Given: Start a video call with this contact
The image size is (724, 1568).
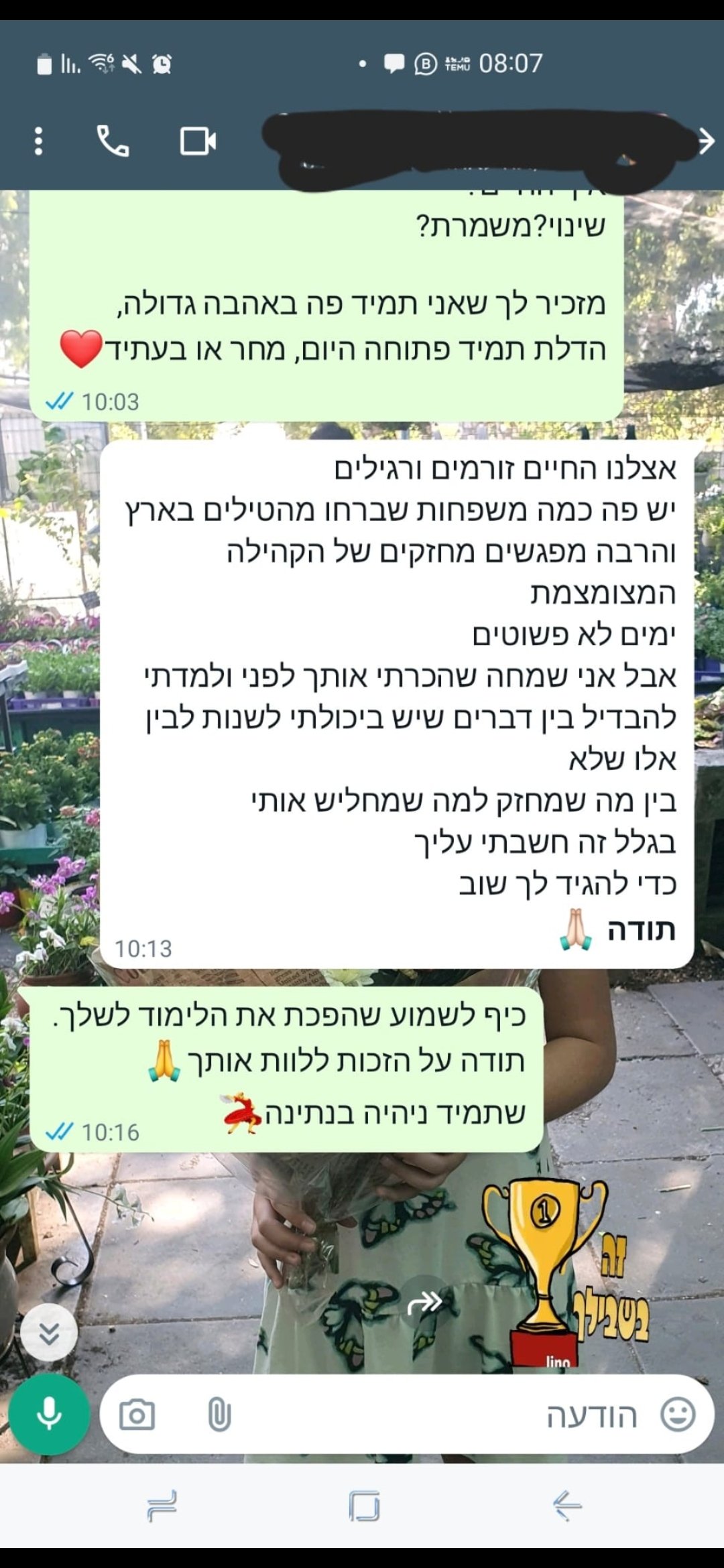Looking at the screenshot, I should (x=198, y=141).
